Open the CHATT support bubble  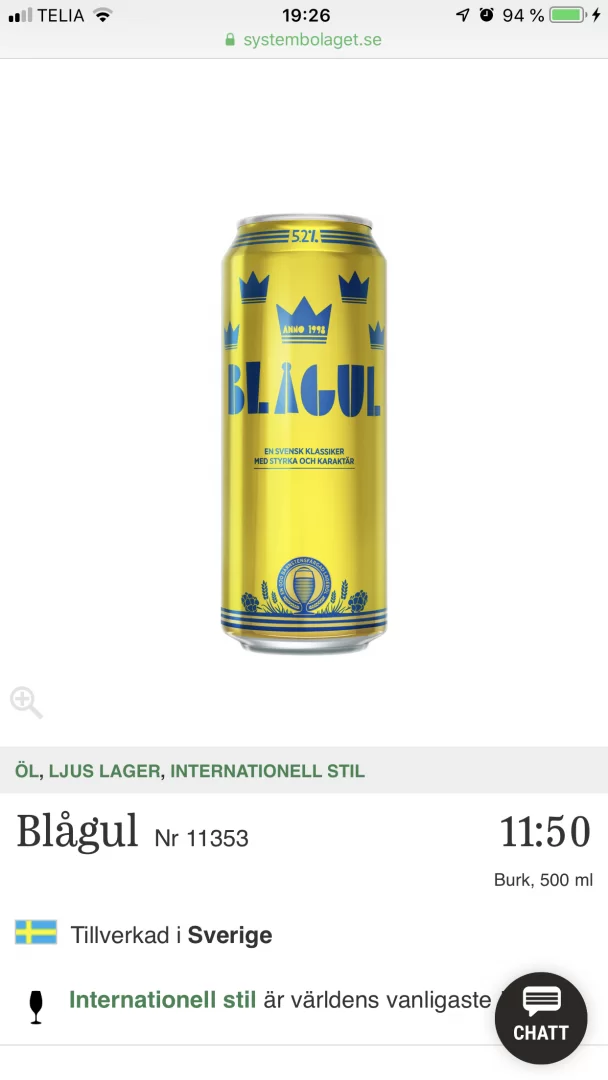click(x=541, y=1018)
